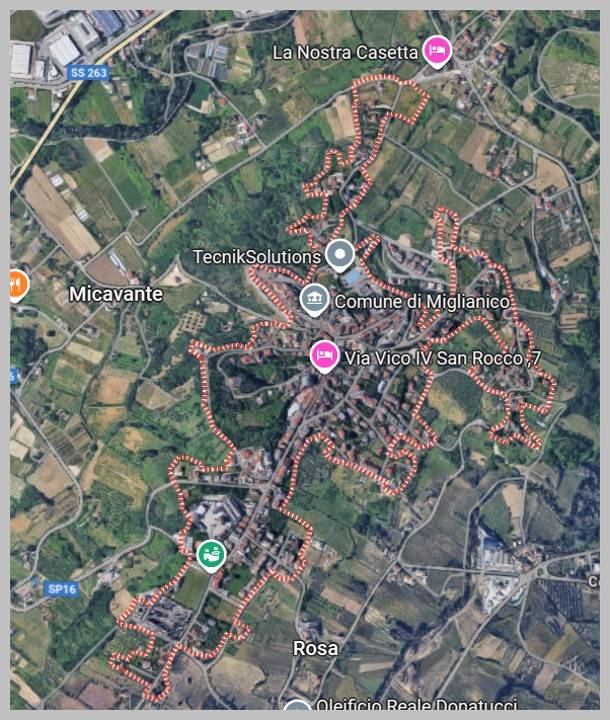Tap the Comune di Miglianico marker
This screenshot has height=720, width=610.
pyautogui.click(x=315, y=299)
